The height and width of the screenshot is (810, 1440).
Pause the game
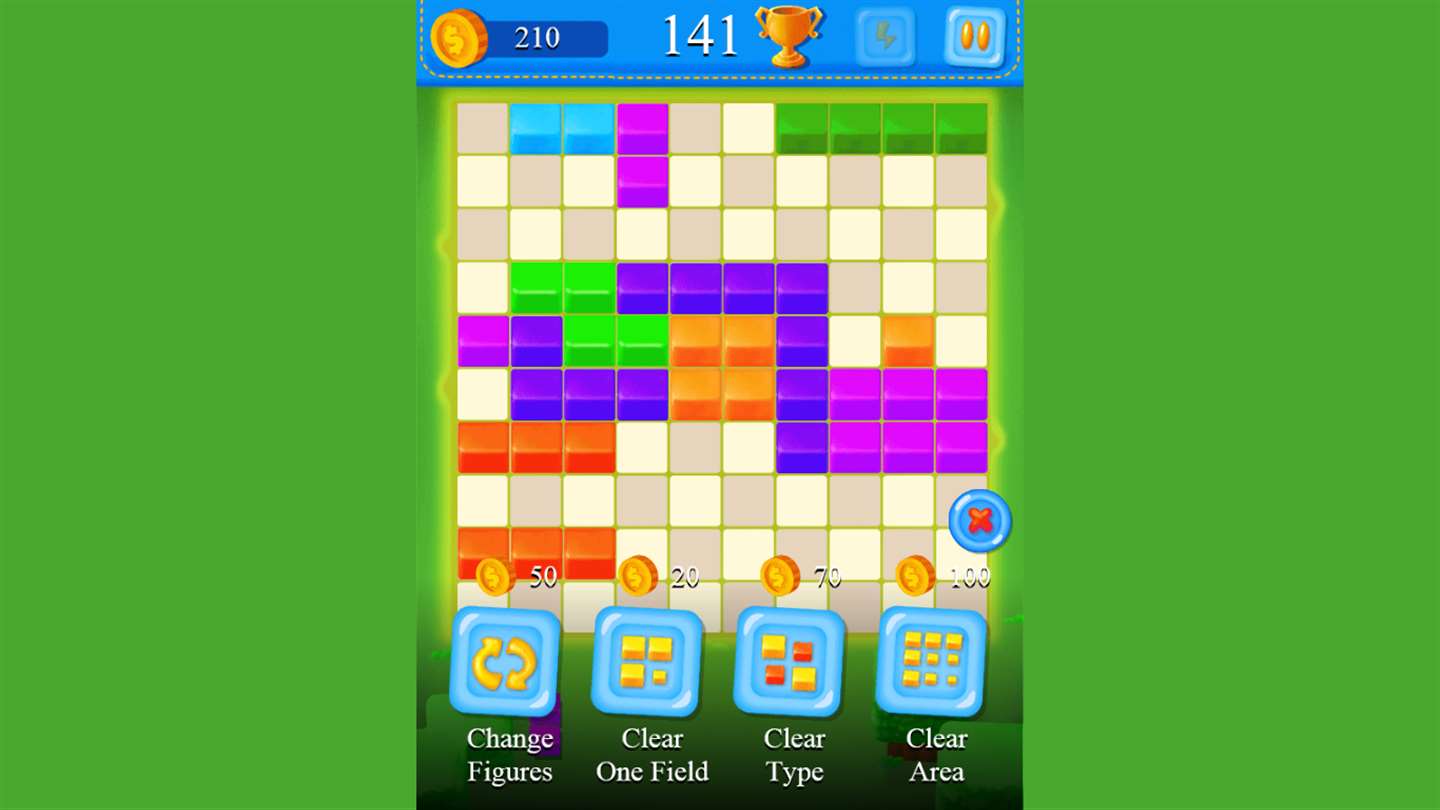coord(974,37)
